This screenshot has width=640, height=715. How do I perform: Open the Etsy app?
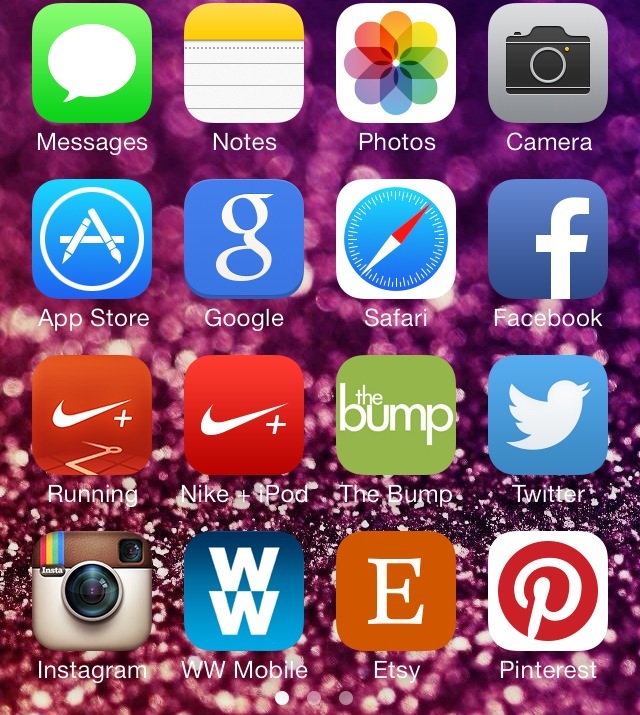(396, 591)
